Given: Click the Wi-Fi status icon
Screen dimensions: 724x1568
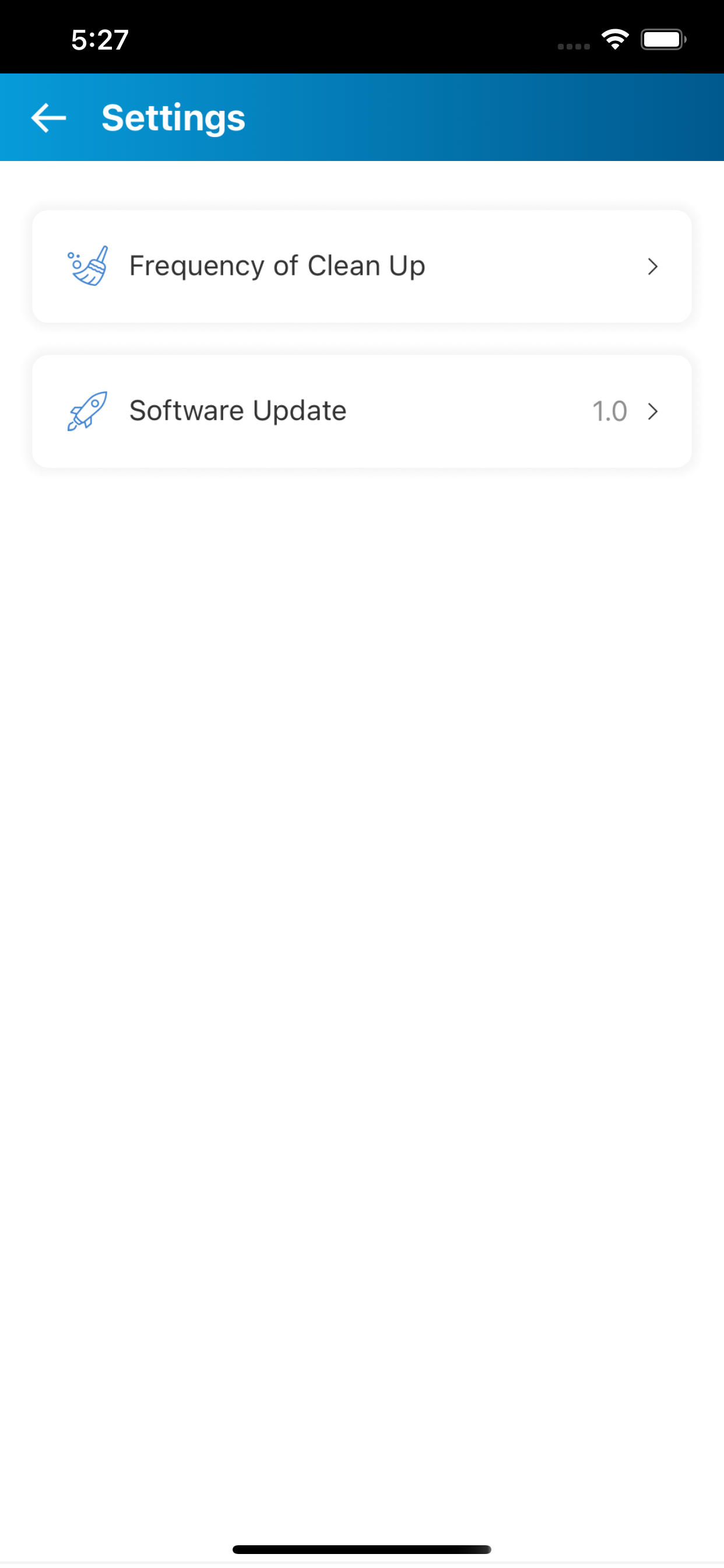Looking at the screenshot, I should 614,38.
